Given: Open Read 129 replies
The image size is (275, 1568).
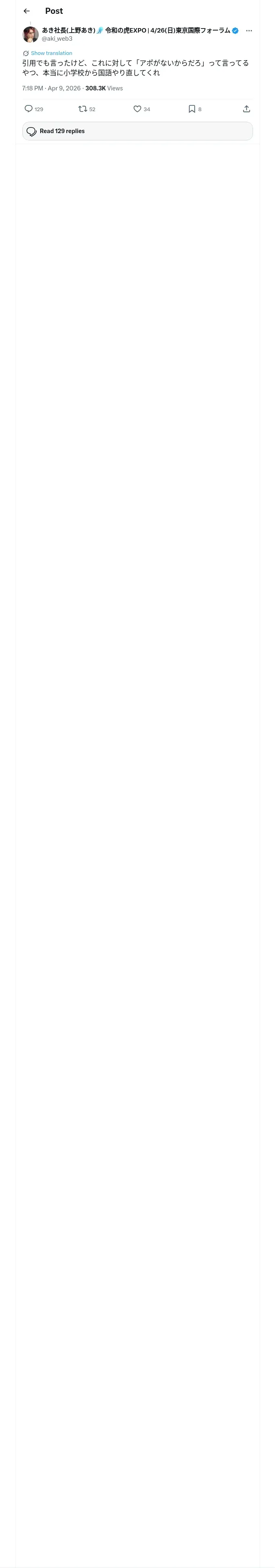Looking at the screenshot, I should click(x=137, y=131).
